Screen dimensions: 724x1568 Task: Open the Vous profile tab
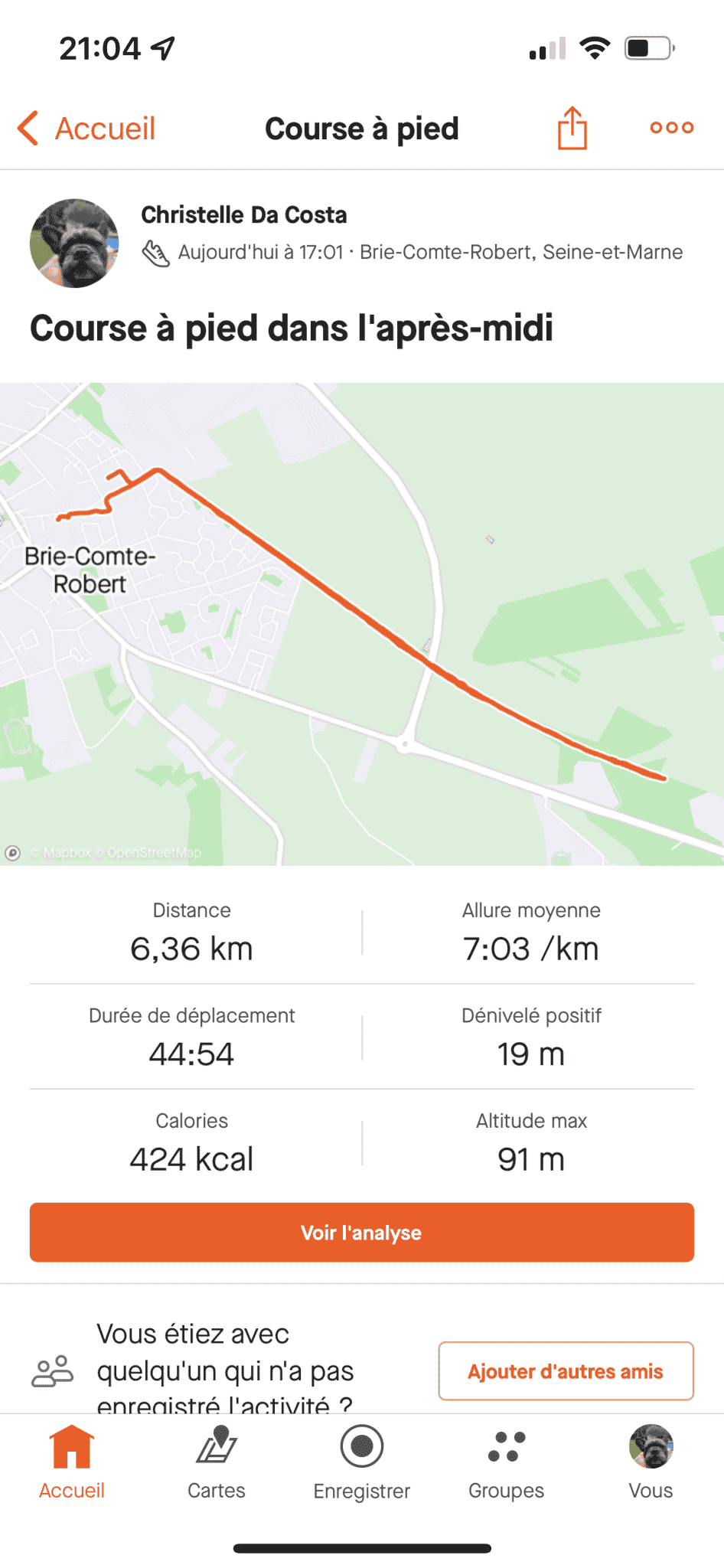point(651,1462)
